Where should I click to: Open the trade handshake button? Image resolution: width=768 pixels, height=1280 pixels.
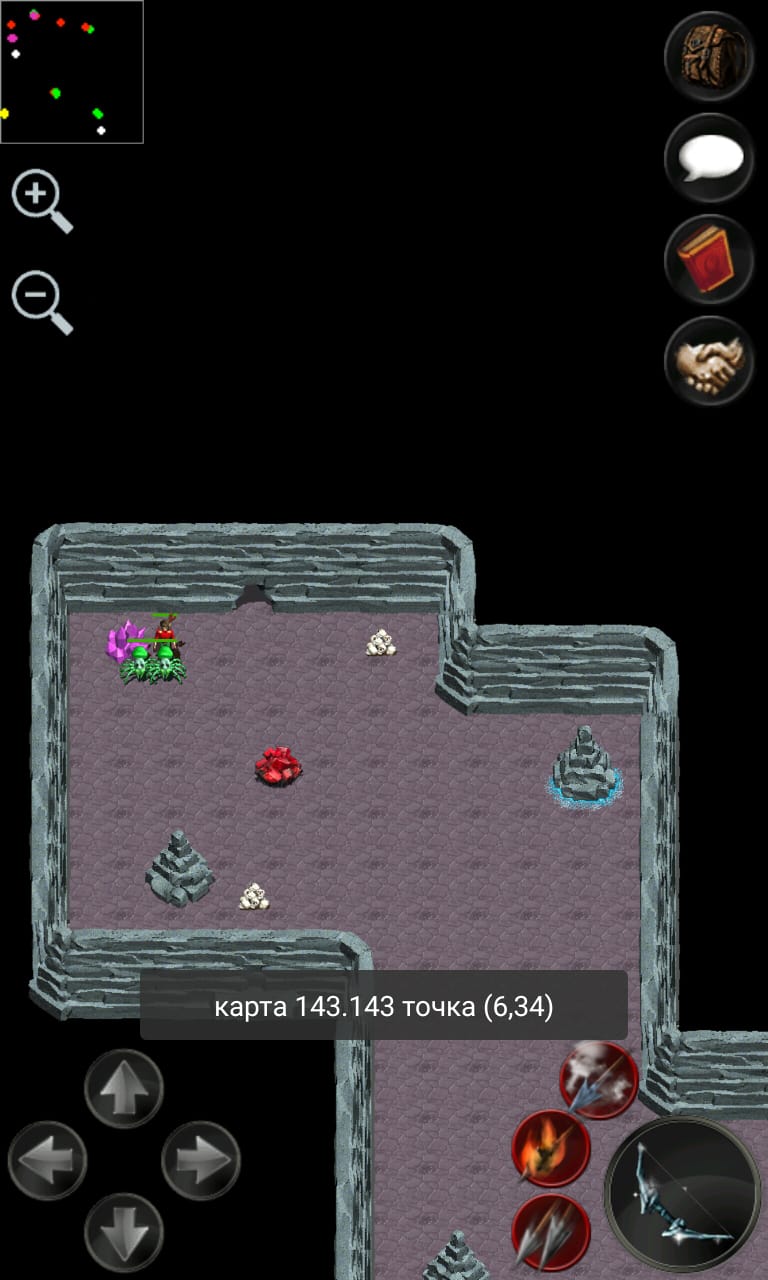pos(709,361)
